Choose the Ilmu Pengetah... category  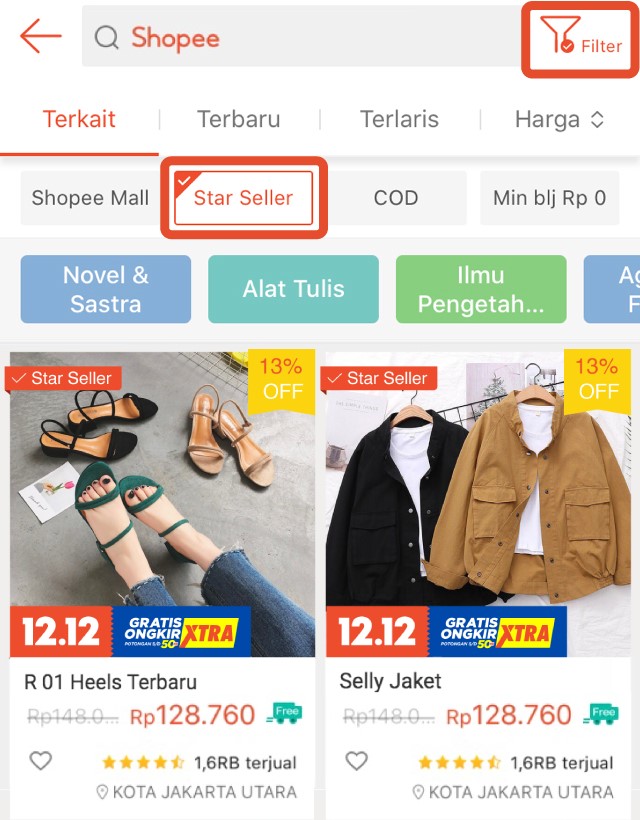[481, 289]
